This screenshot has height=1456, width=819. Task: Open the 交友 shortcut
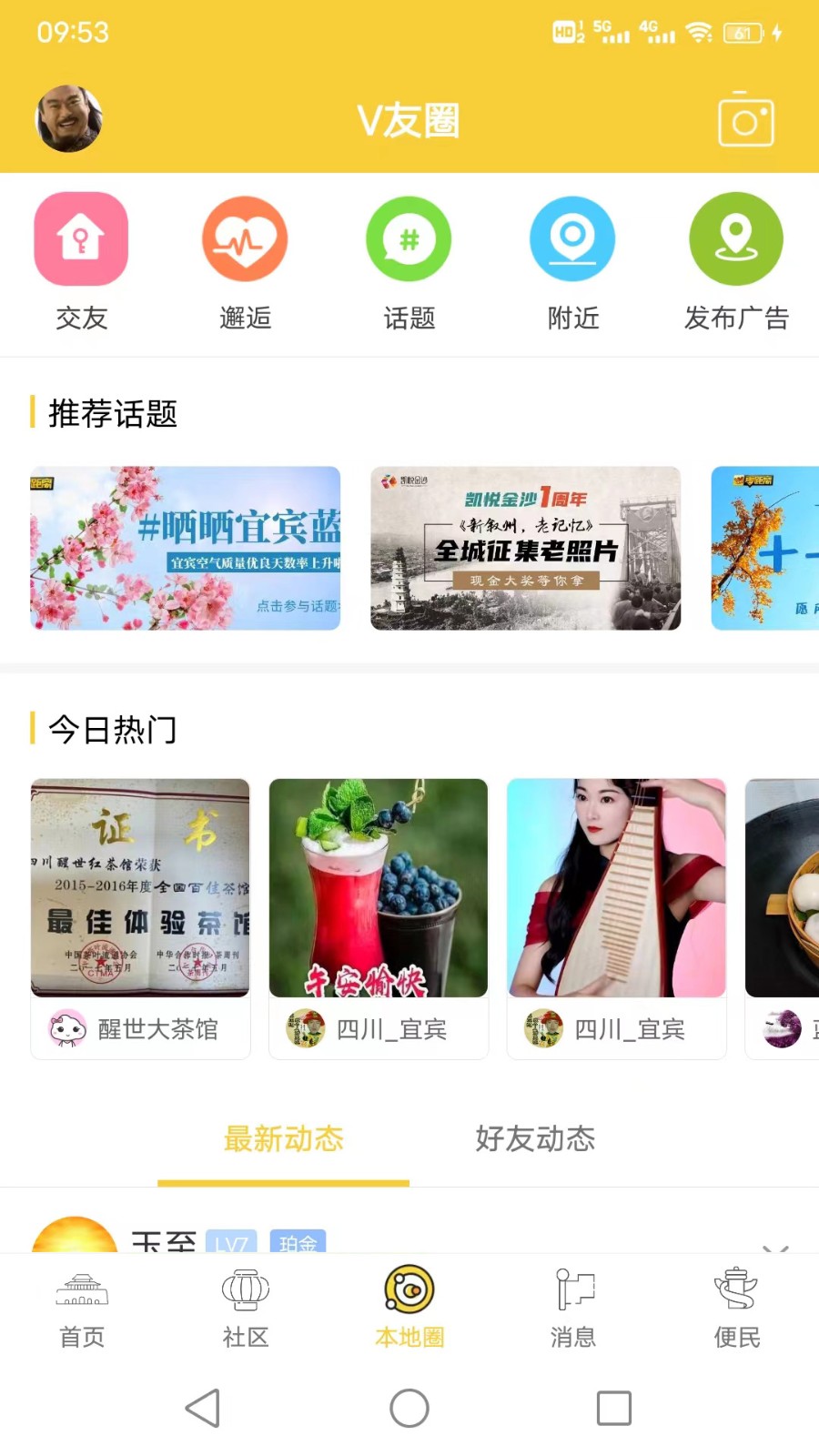click(81, 261)
